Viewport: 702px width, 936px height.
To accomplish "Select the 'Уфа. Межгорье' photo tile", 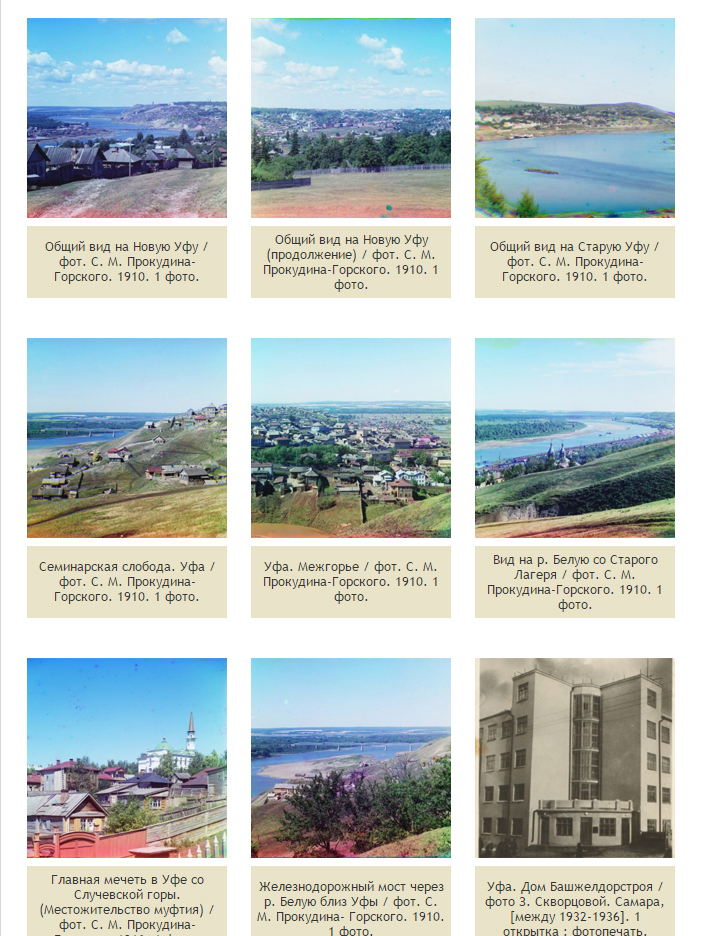I will (x=351, y=438).
